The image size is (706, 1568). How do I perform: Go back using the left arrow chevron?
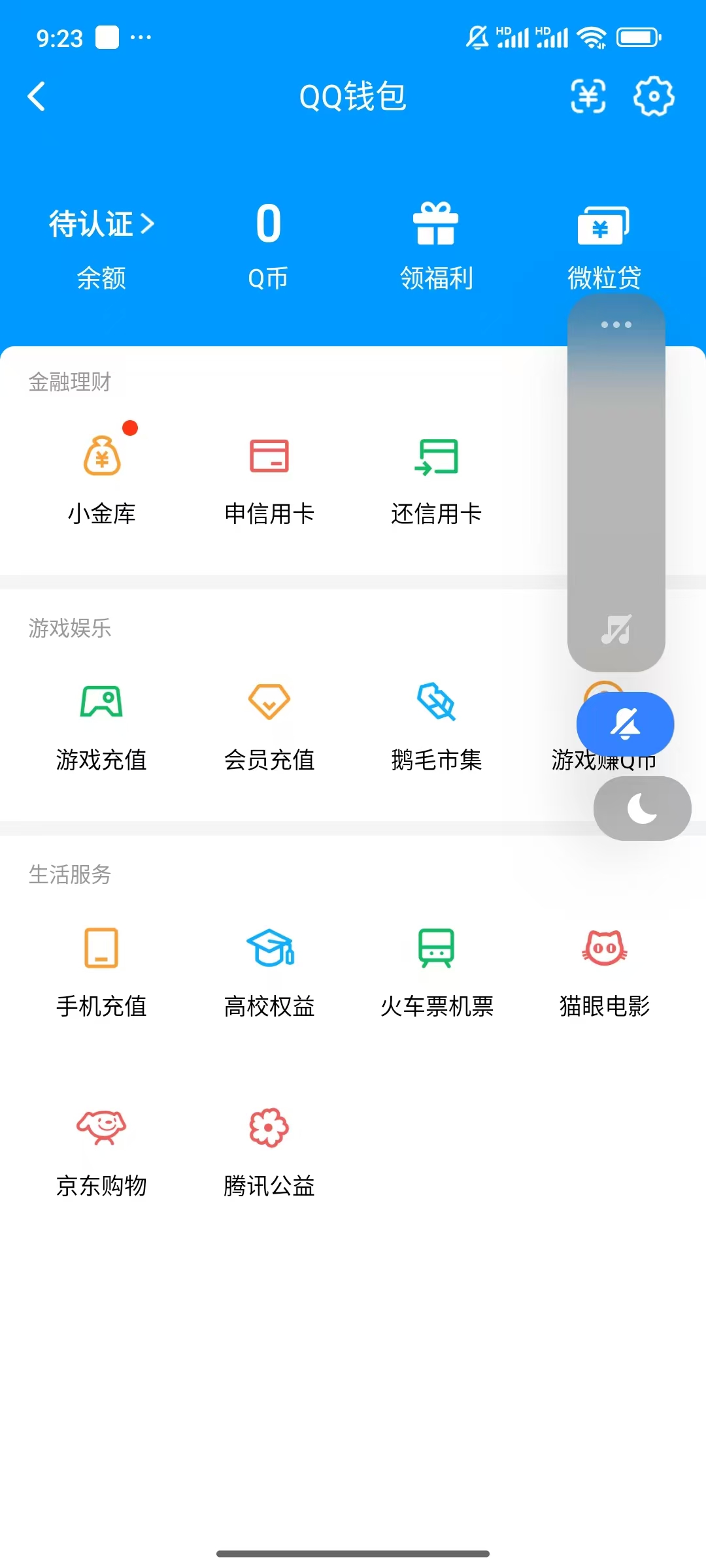coord(37,96)
